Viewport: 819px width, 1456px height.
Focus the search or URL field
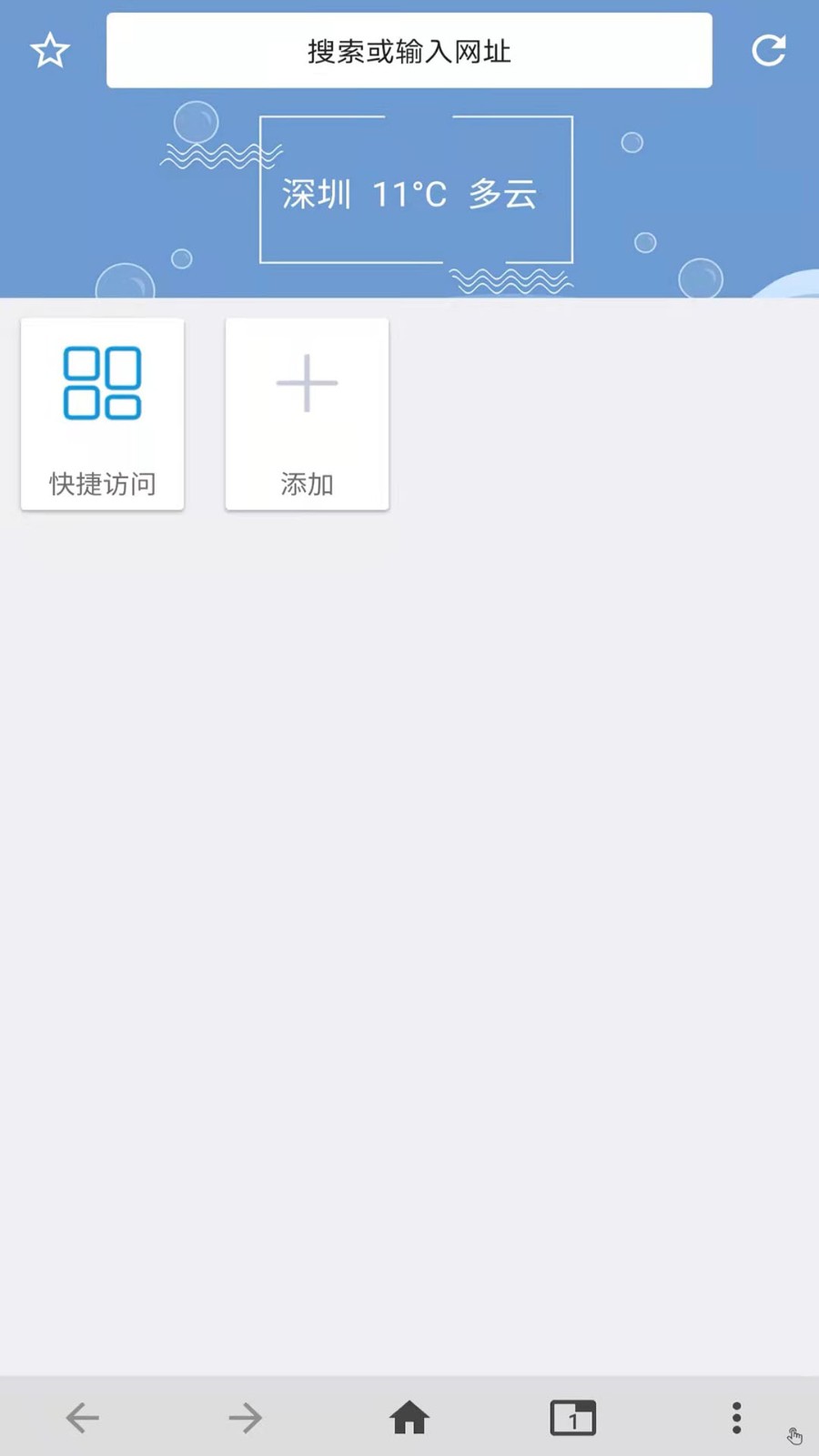409,51
